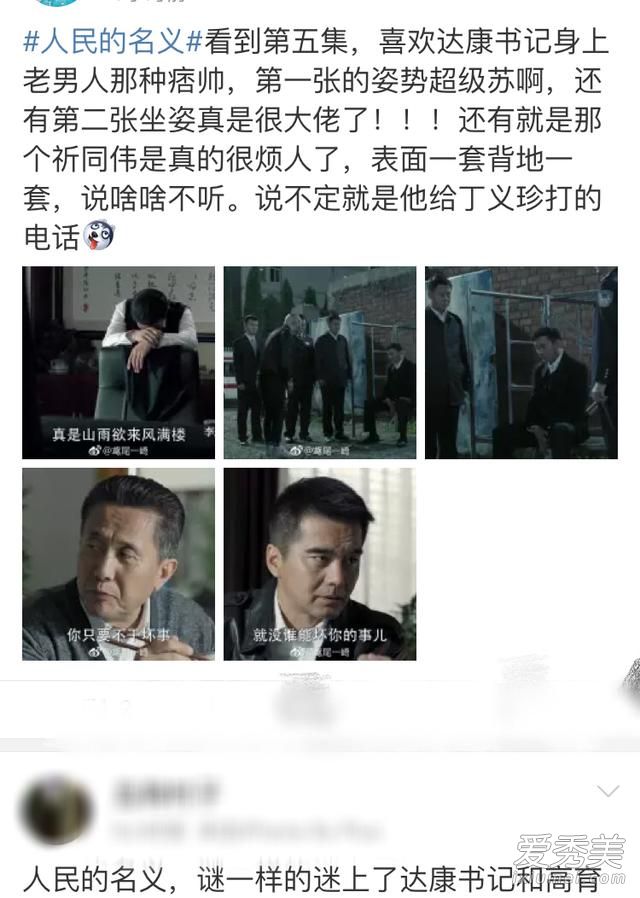Open third photo of man sitting by wall
Viewport: 640px width, 898px height.
tap(521, 363)
